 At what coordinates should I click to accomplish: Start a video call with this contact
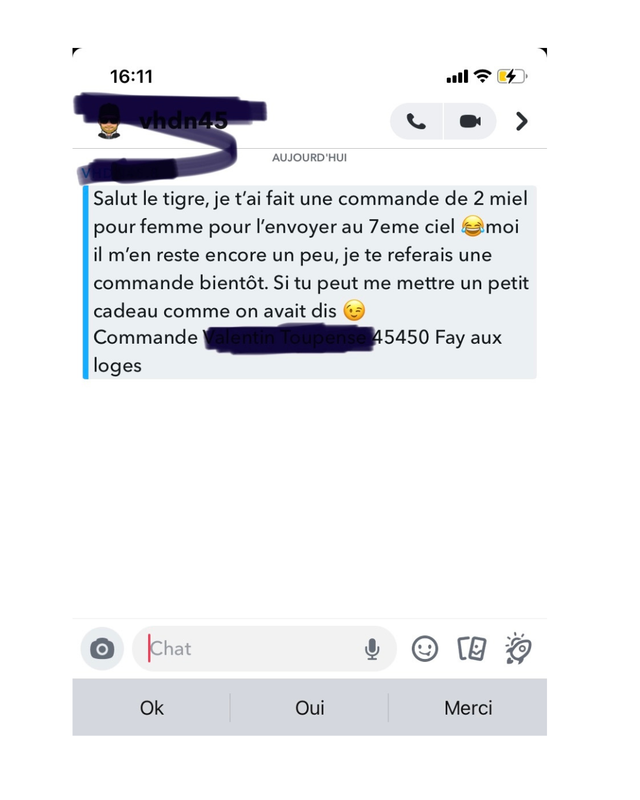click(469, 122)
